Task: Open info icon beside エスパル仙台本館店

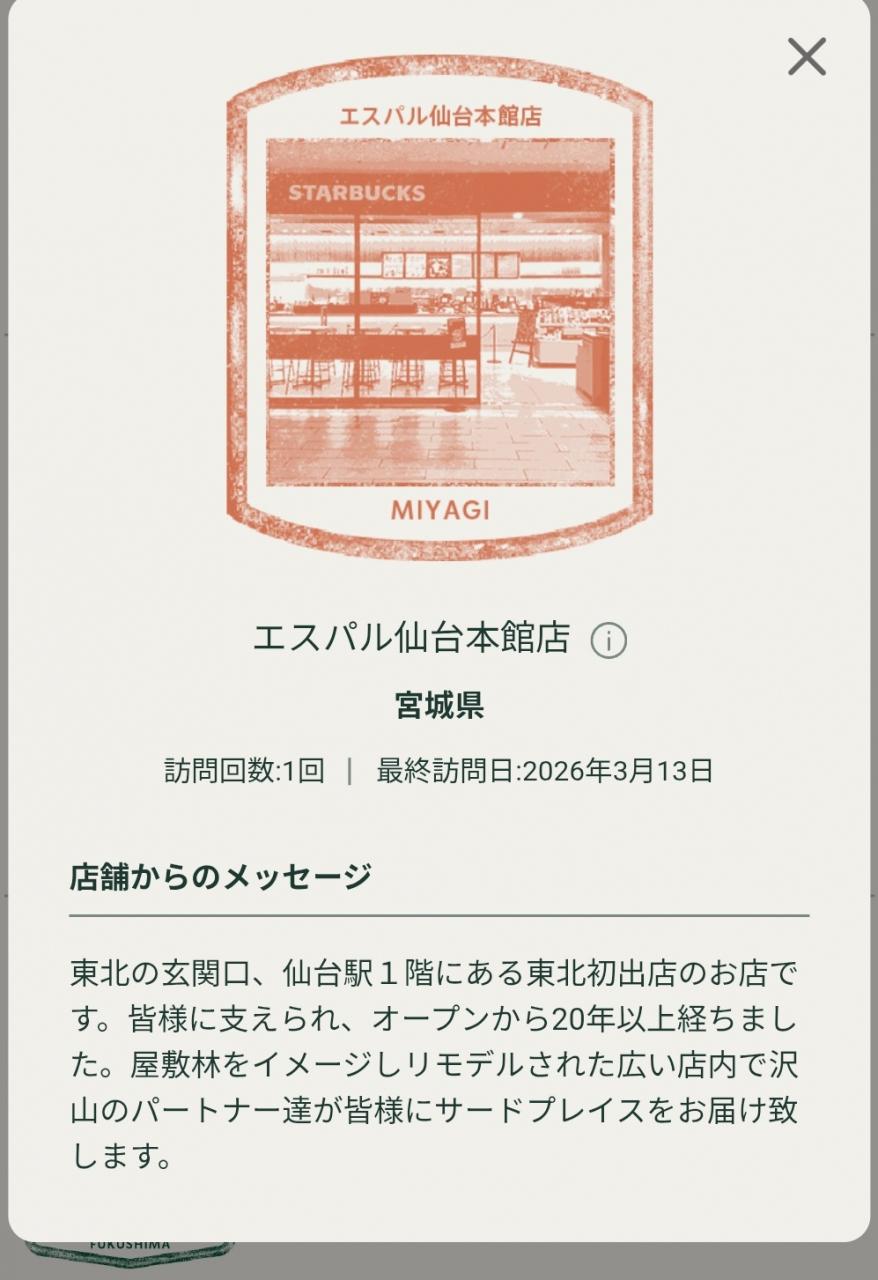Action: click(608, 640)
